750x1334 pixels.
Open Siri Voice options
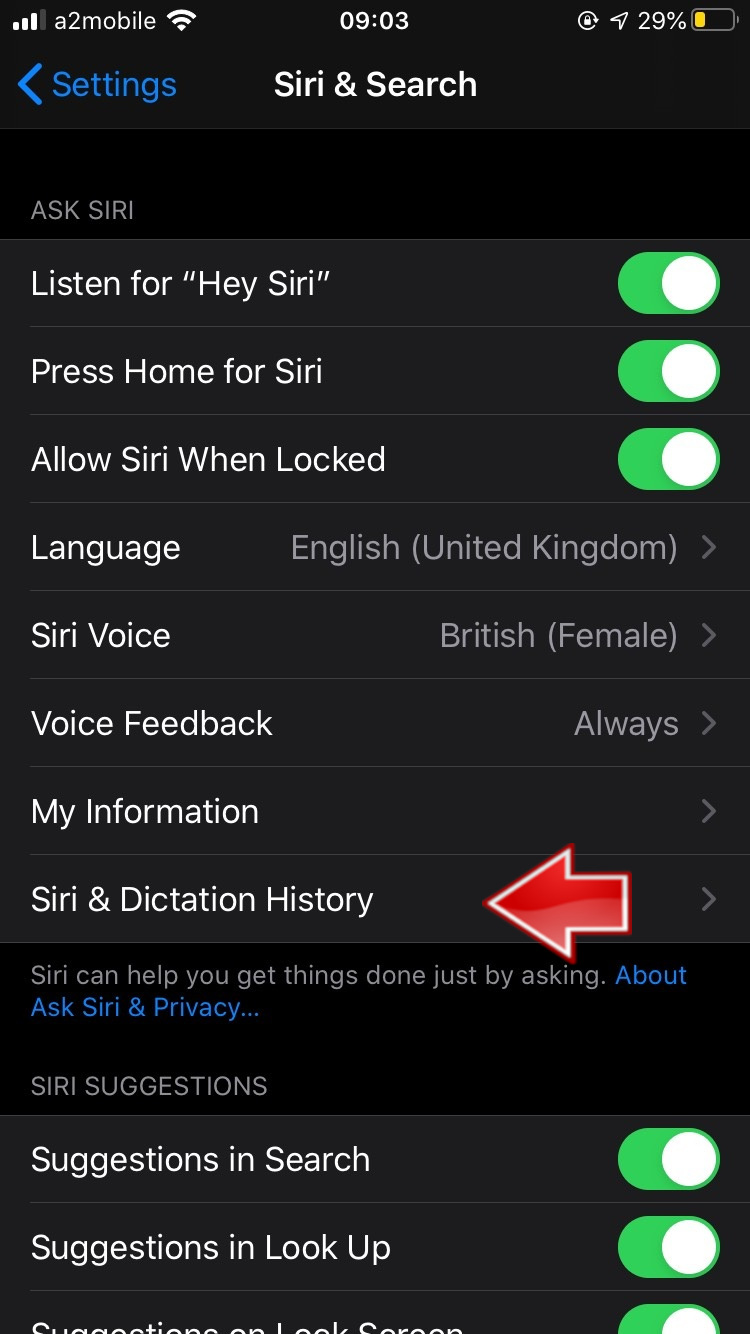374,636
